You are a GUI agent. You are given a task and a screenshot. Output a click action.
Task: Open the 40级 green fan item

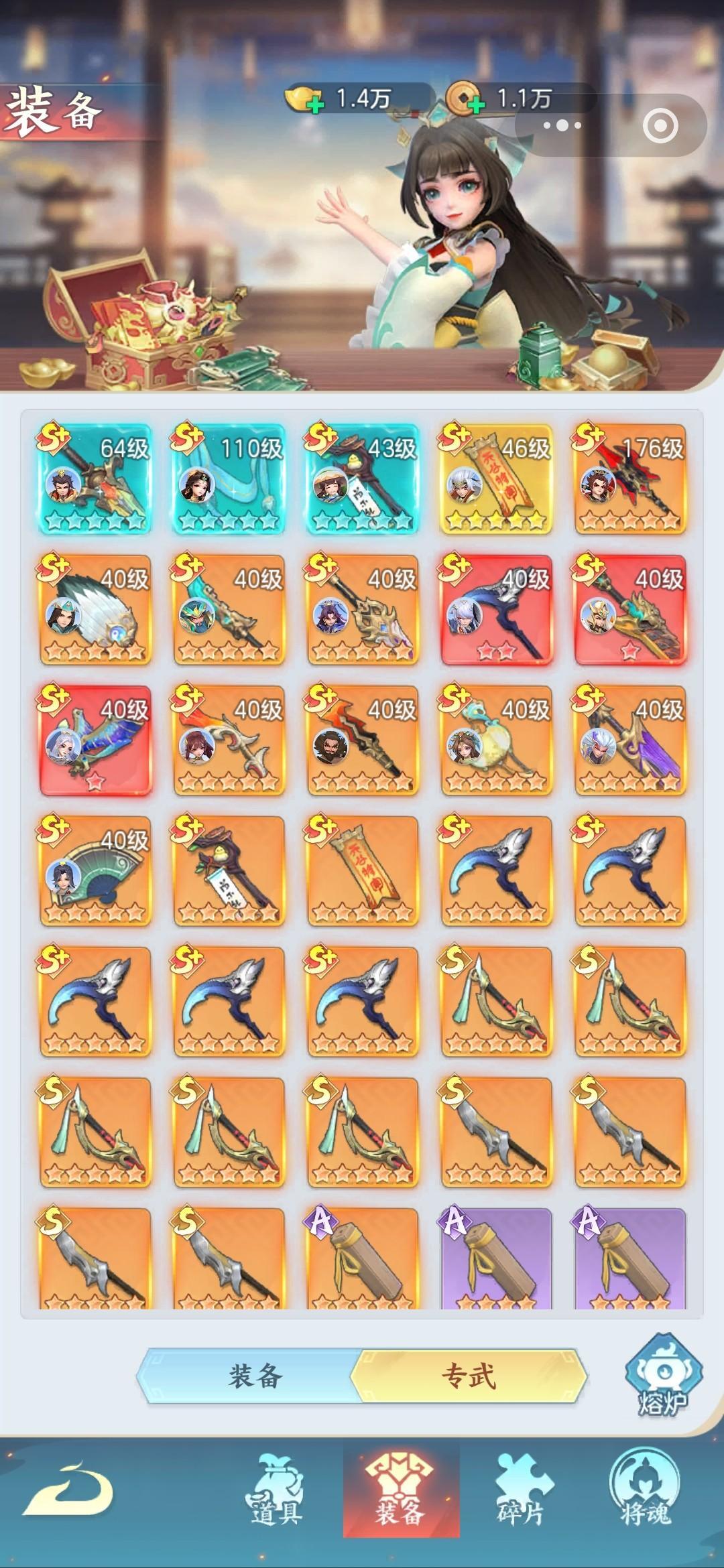pyautogui.click(x=95, y=871)
